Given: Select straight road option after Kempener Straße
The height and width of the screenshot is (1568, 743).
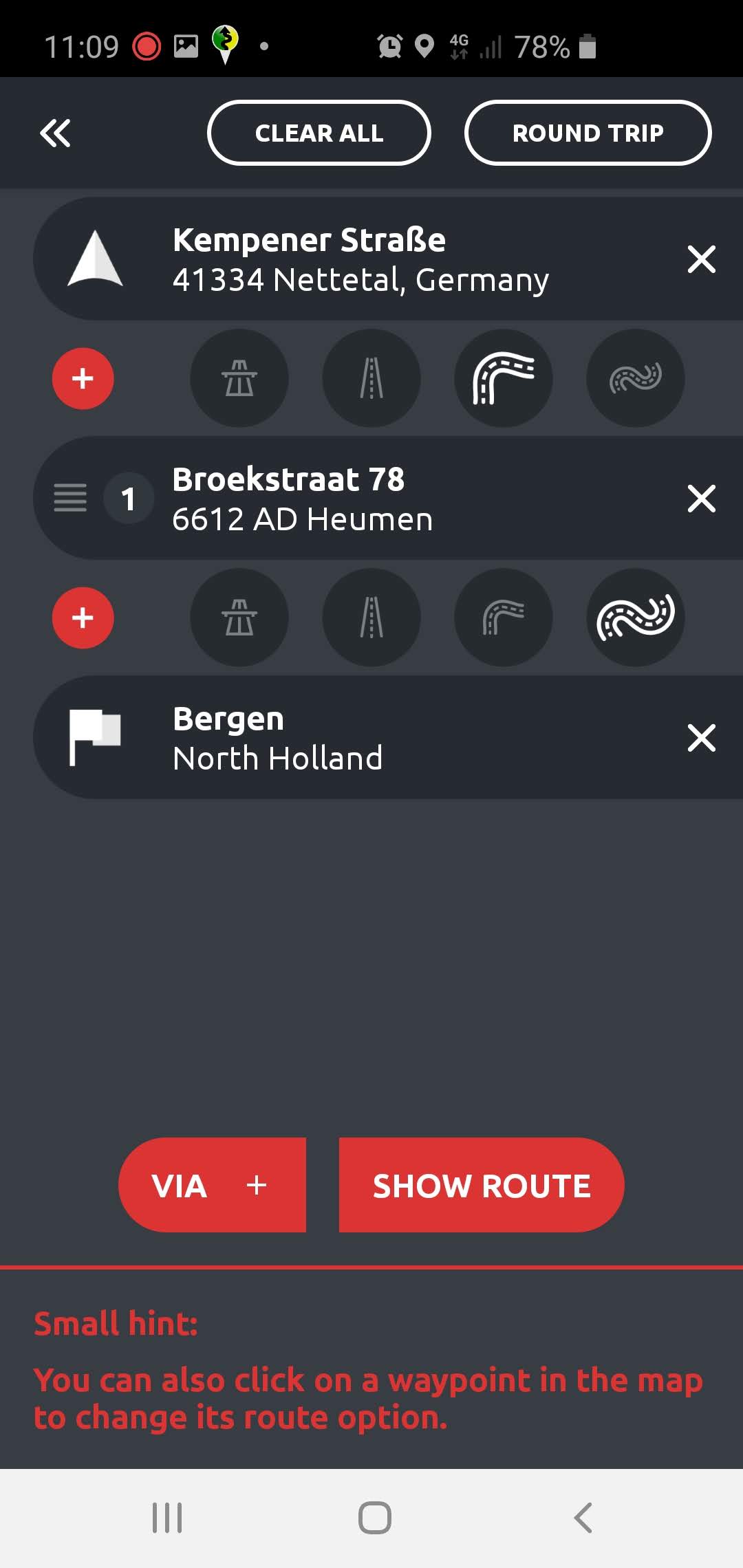Looking at the screenshot, I should tap(371, 378).
